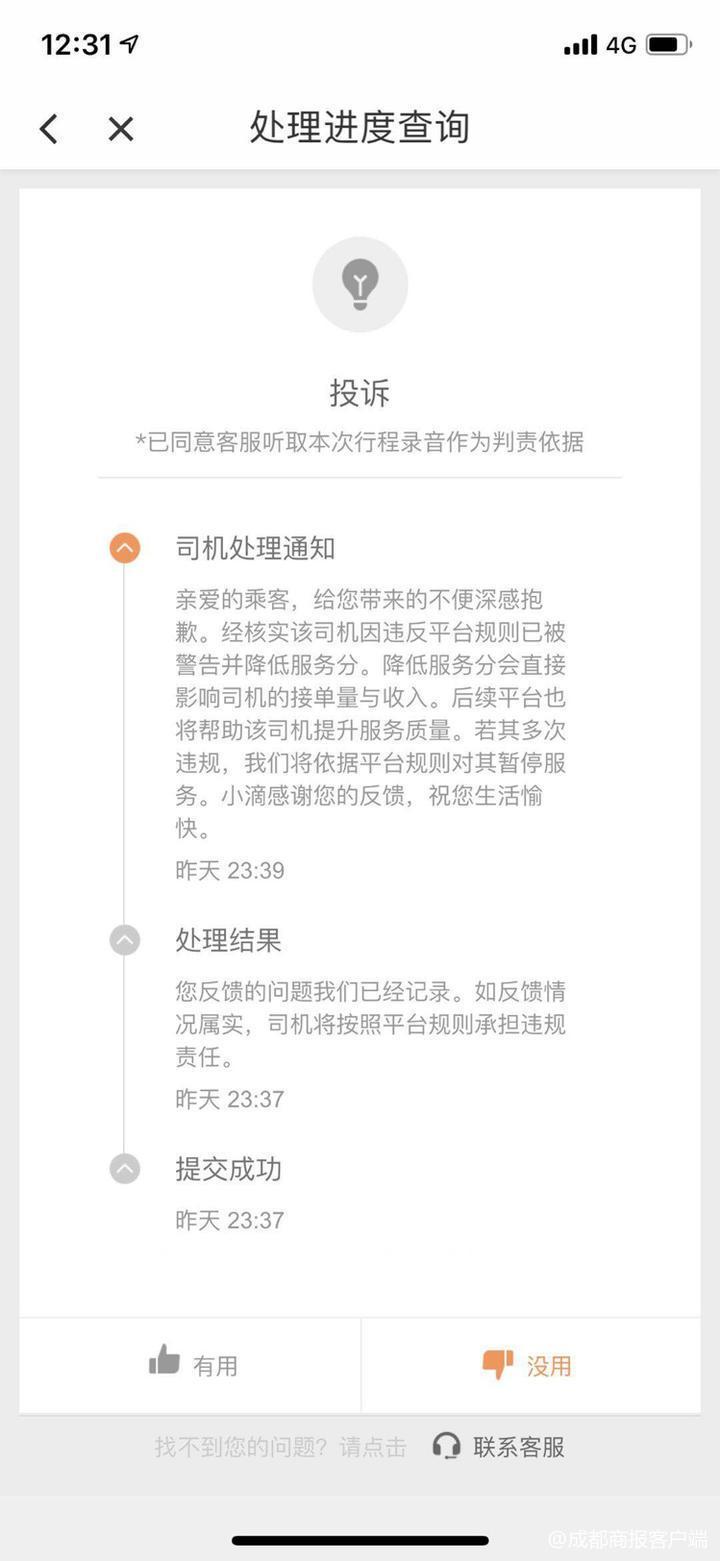Collapse the 处理结果 section chevron
The width and height of the screenshot is (720, 1561).
124,940
